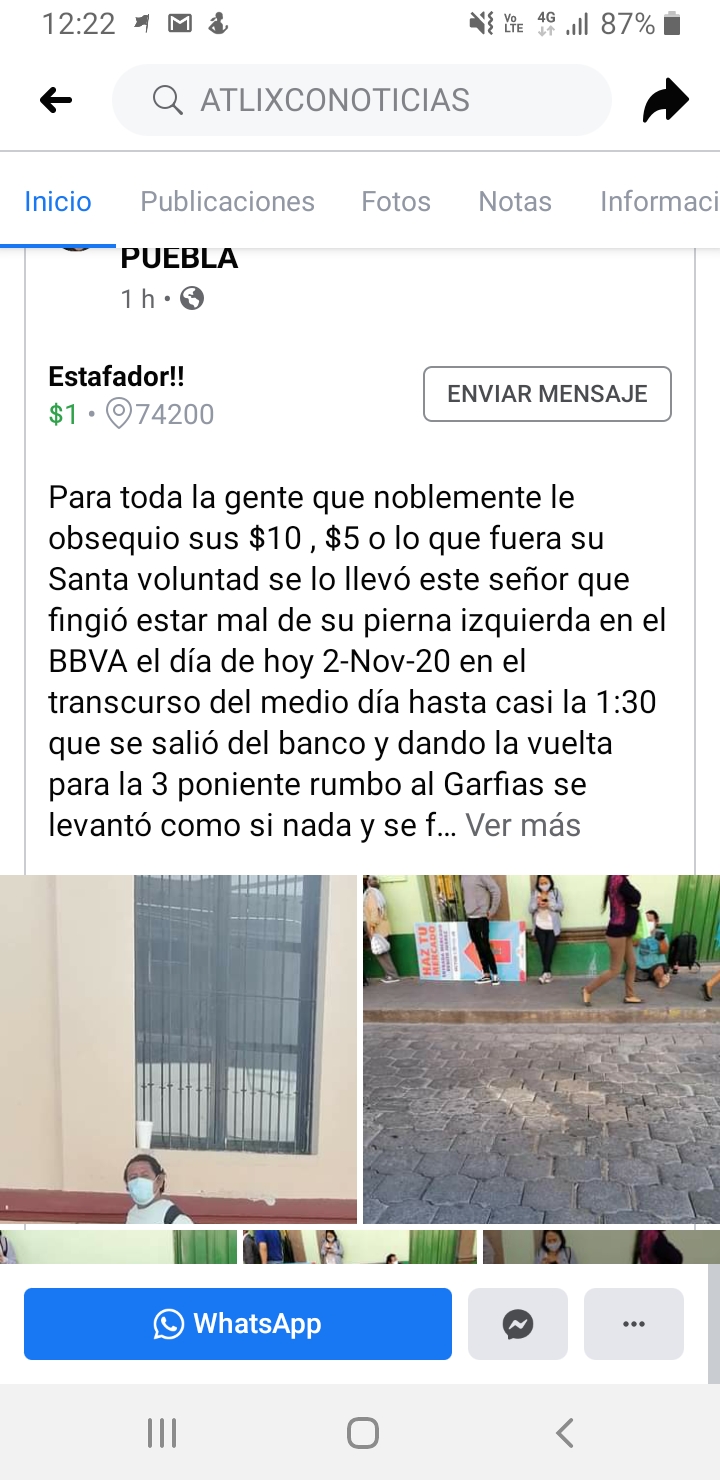
Task: Switch to the Publicaciones tab
Action: pos(227,201)
